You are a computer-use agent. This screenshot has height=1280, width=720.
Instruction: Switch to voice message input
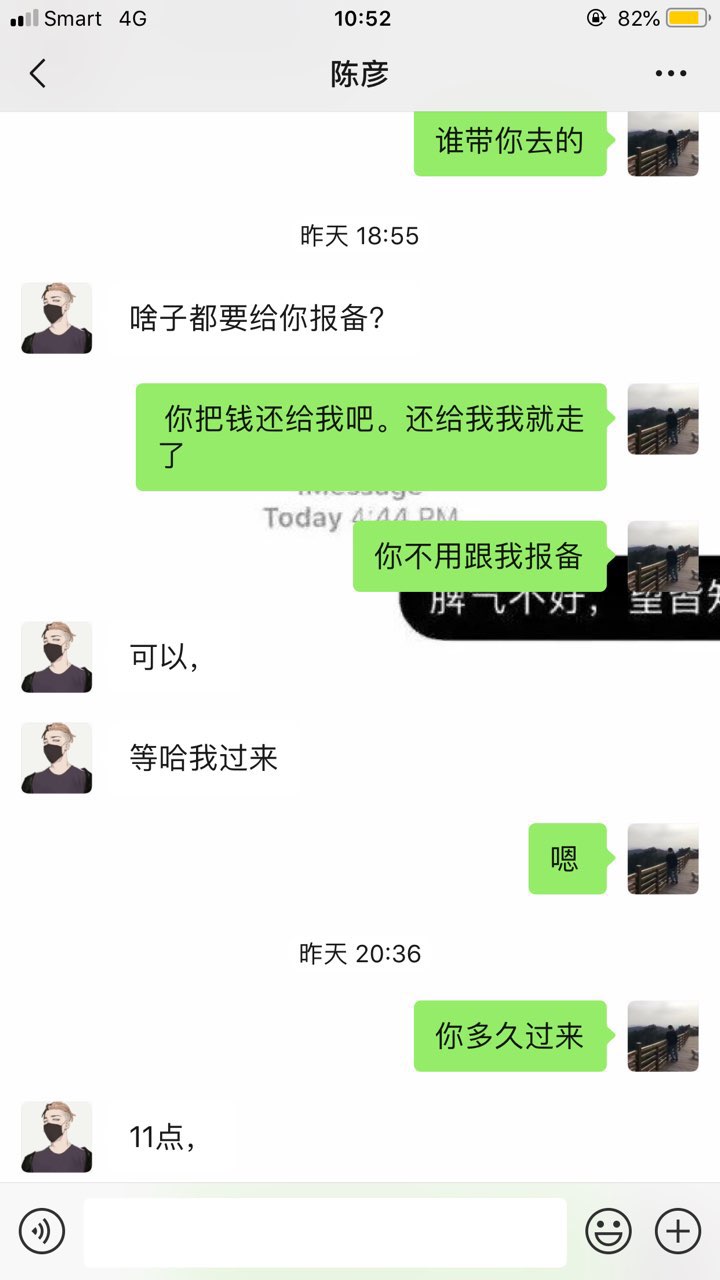click(x=42, y=1231)
